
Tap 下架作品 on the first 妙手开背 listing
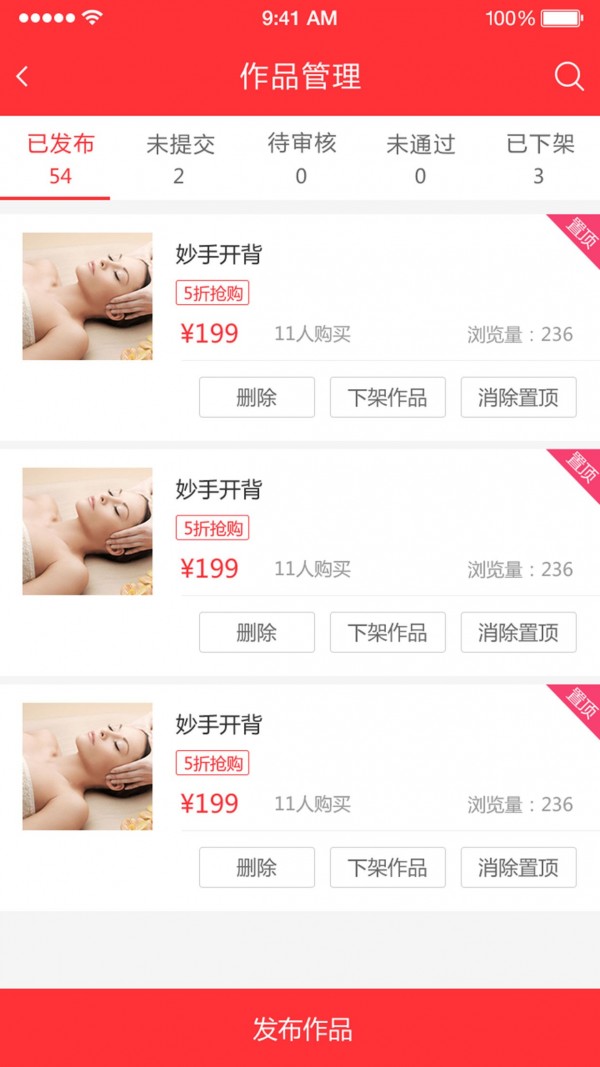pos(387,397)
